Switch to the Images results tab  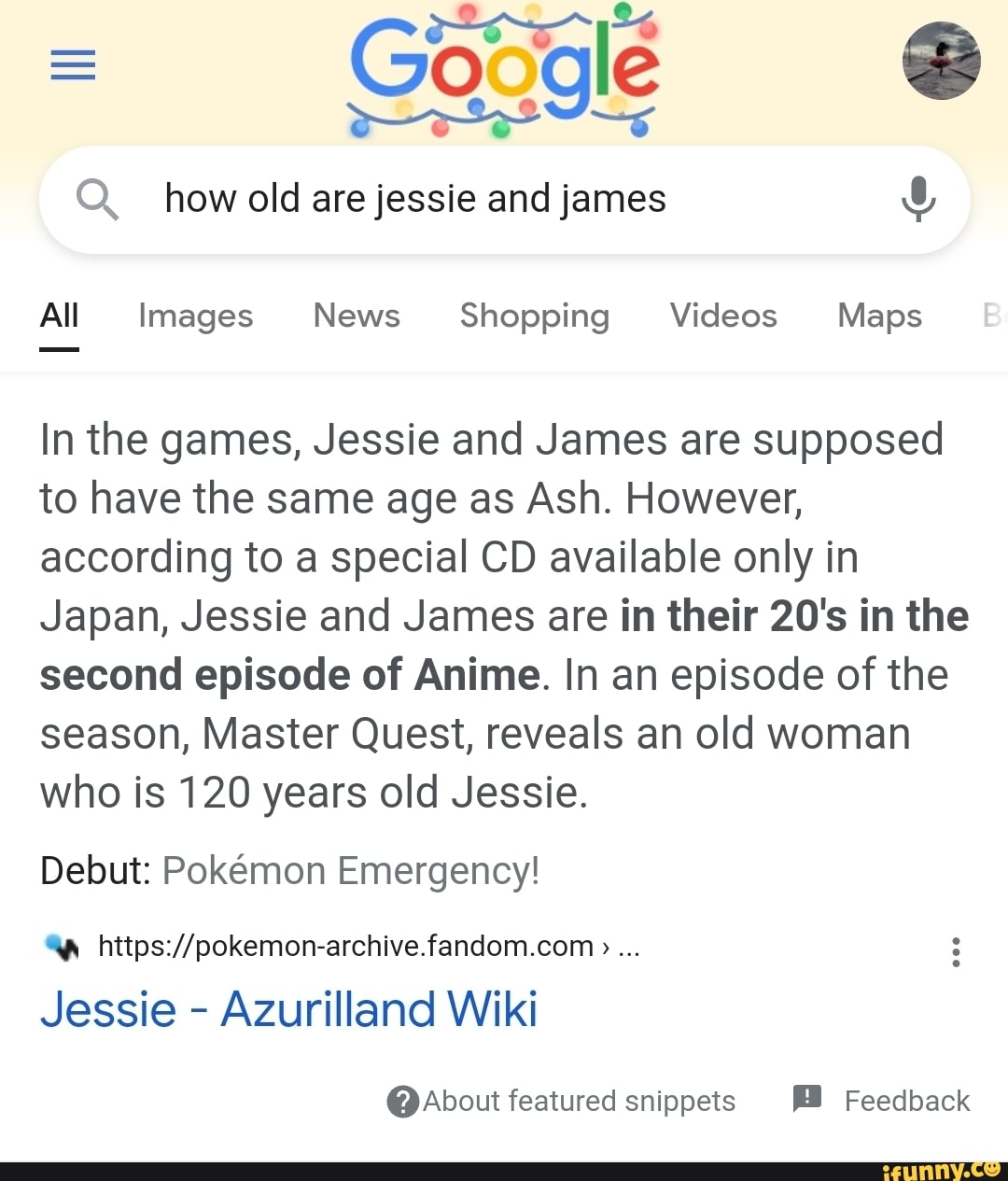pyautogui.click(x=195, y=316)
